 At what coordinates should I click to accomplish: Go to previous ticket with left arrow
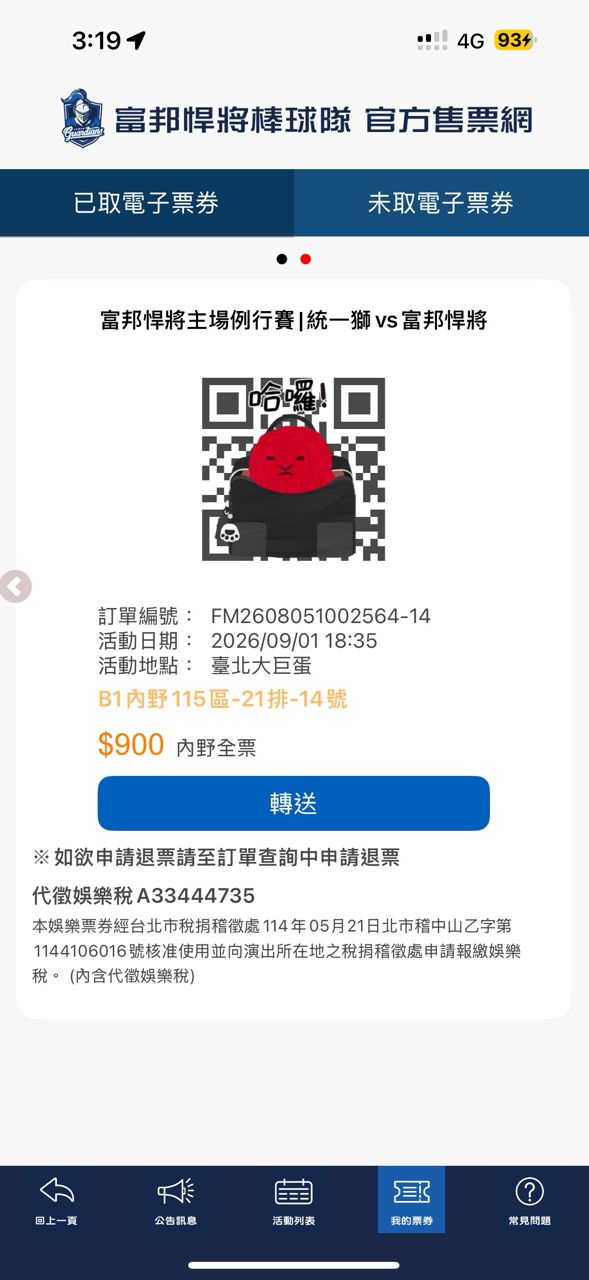pos(14,586)
